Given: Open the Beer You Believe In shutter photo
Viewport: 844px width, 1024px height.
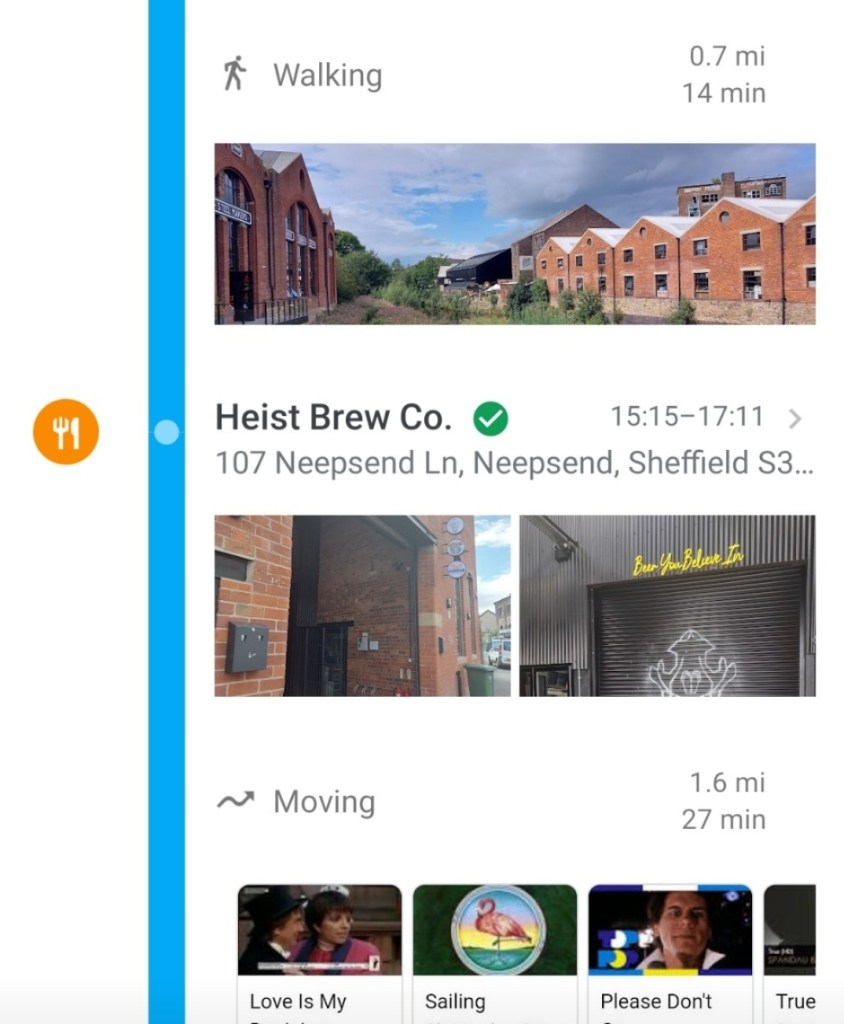Looking at the screenshot, I should 667,606.
